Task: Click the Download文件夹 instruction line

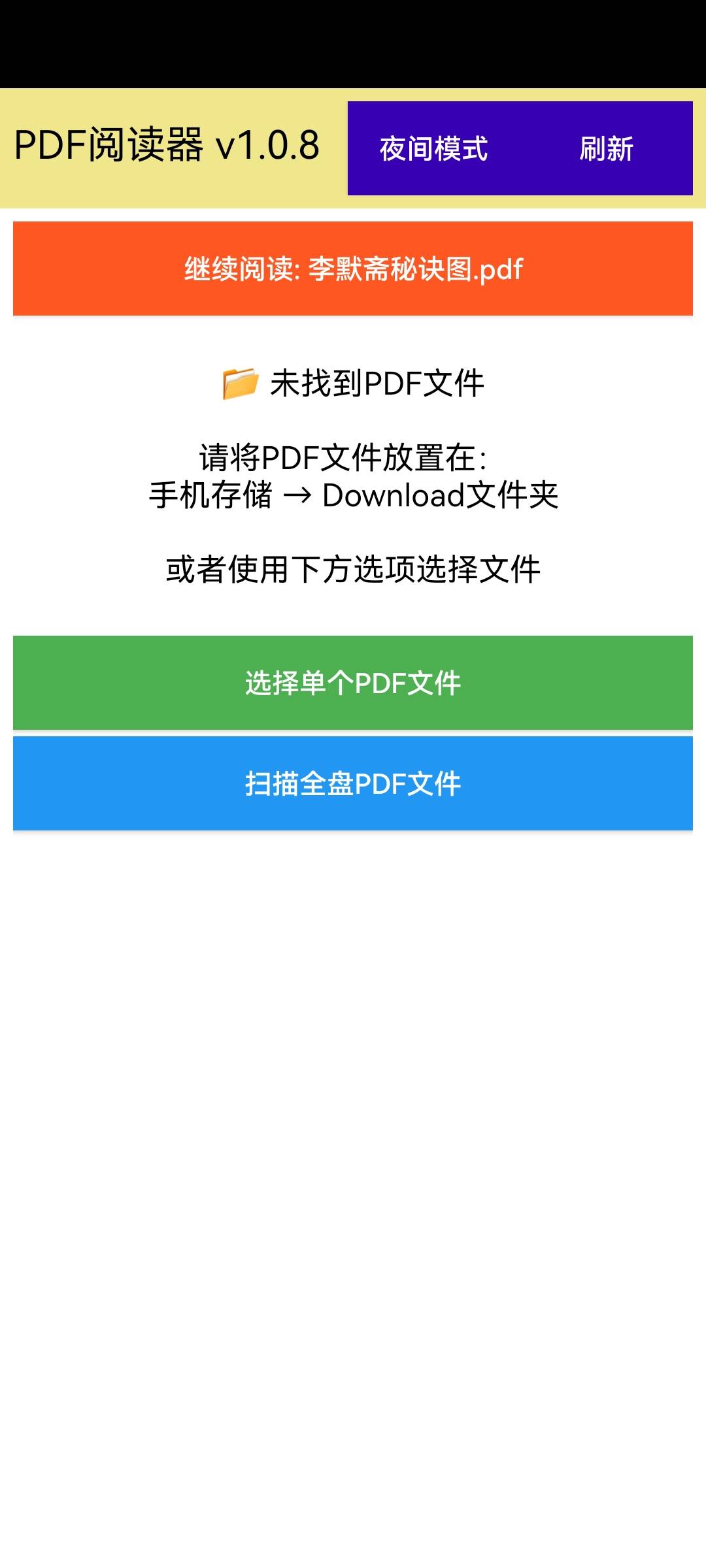Action: (353, 497)
